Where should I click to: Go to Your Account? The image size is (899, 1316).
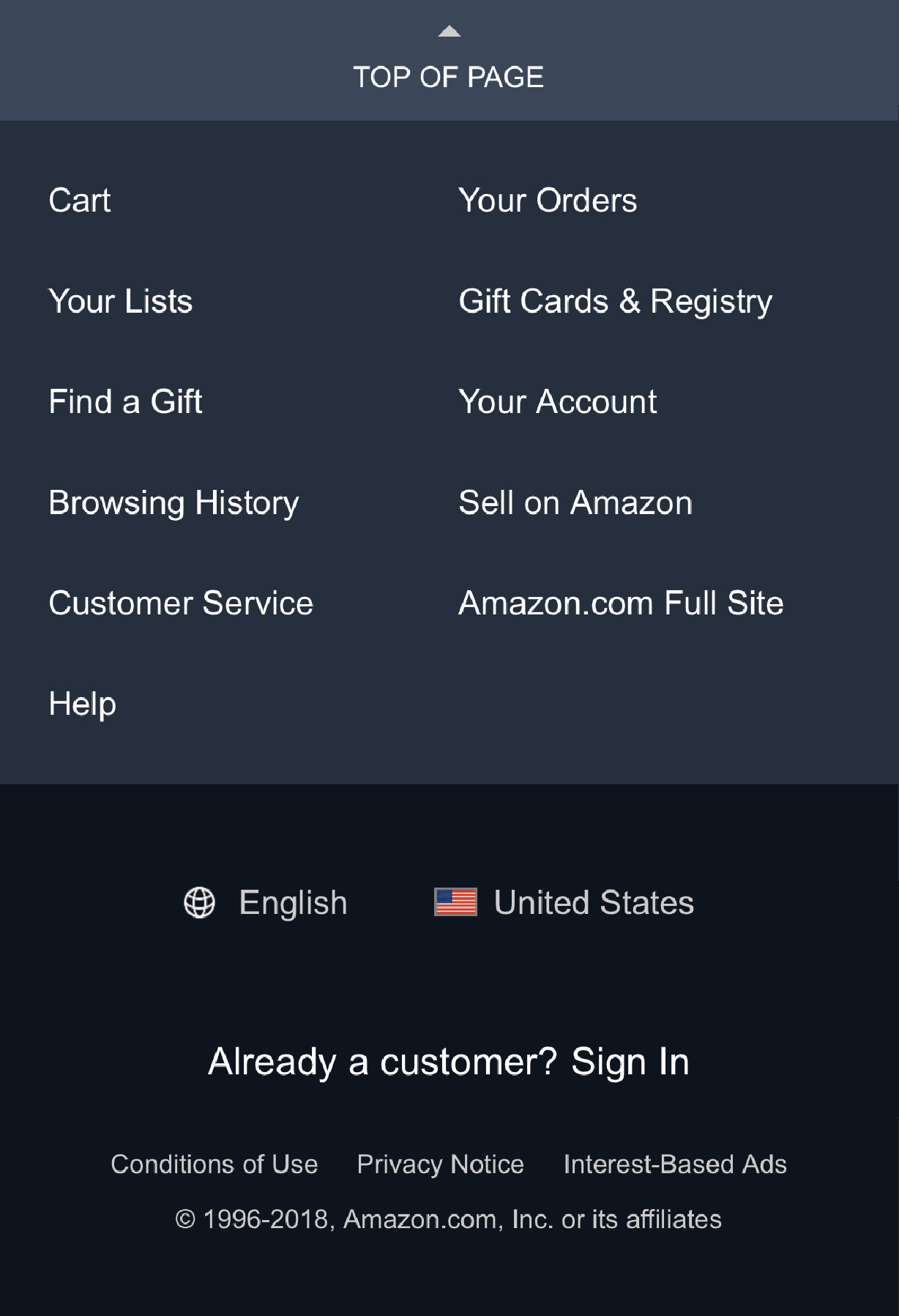pos(557,401)
